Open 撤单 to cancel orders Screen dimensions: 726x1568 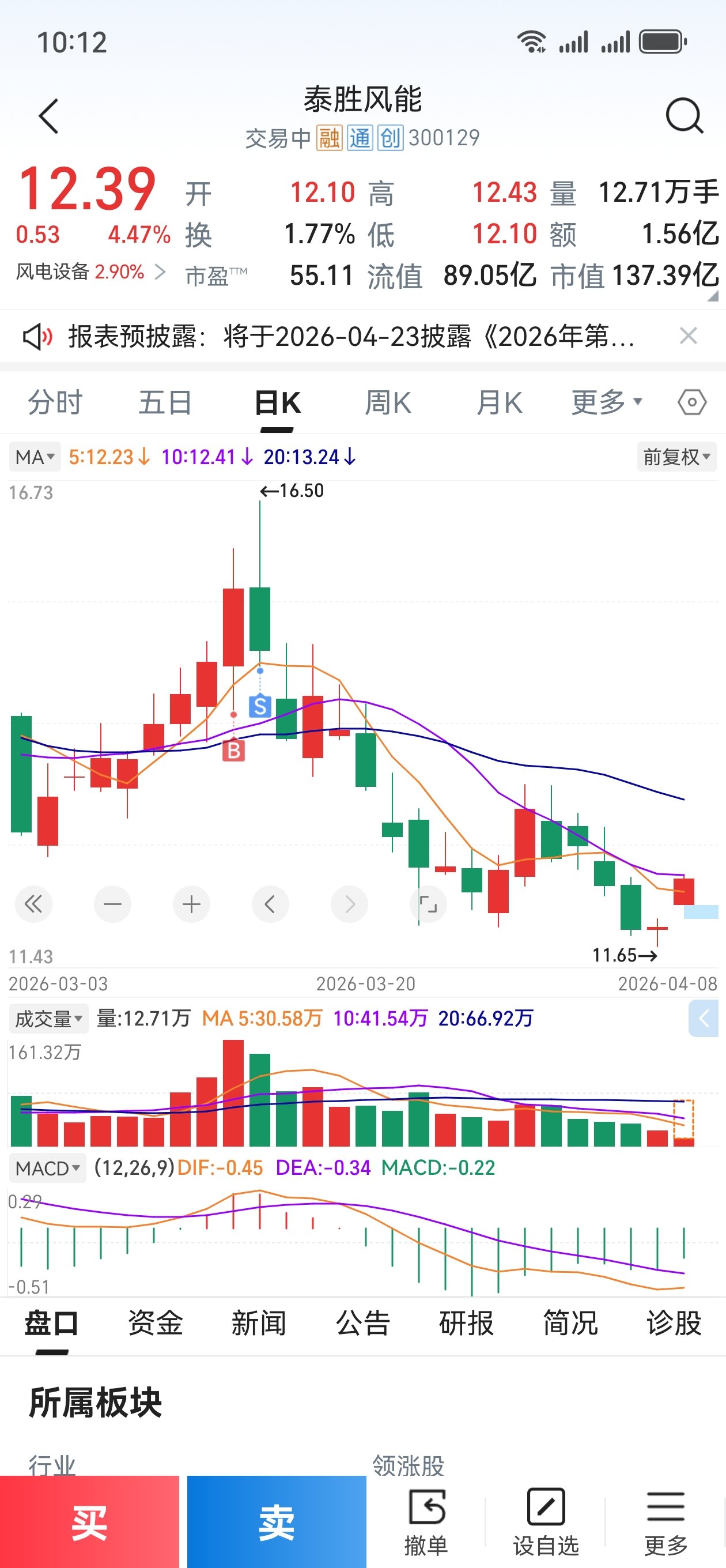[x=426, y=1521]
